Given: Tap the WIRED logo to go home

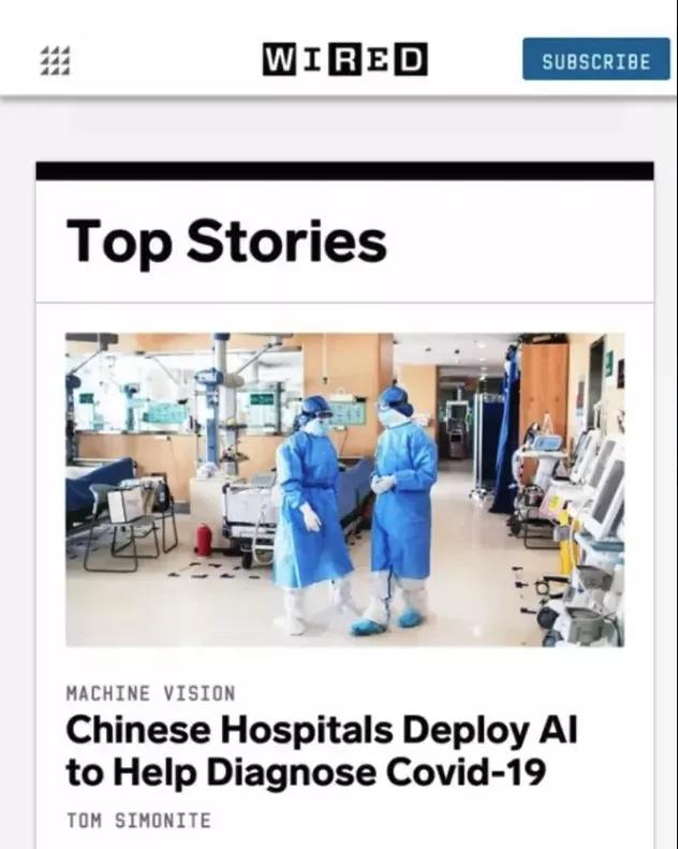Looking at the screenshot, I should [345, 59].
